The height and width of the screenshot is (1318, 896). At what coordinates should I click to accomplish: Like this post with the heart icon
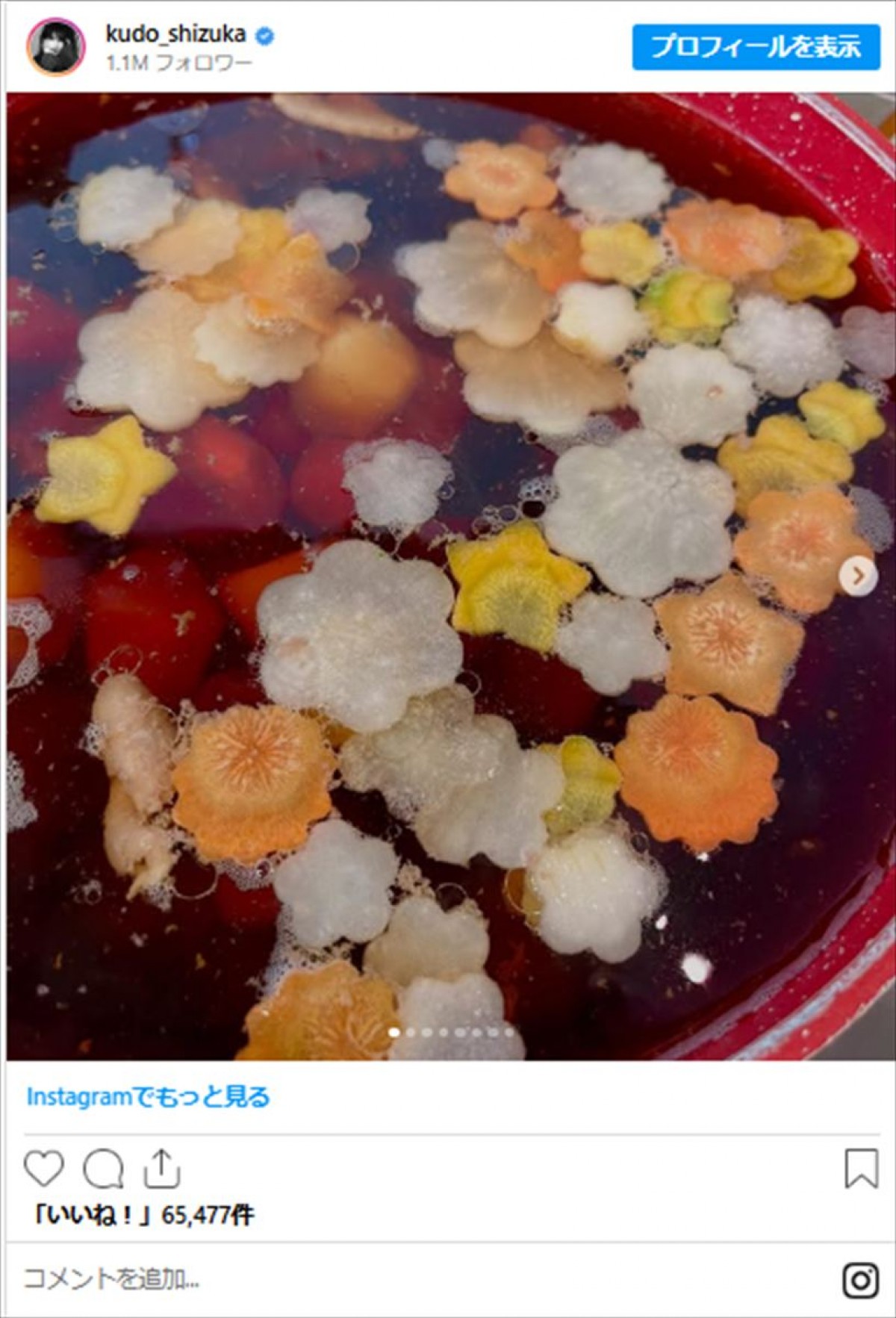click(44, 1169)
